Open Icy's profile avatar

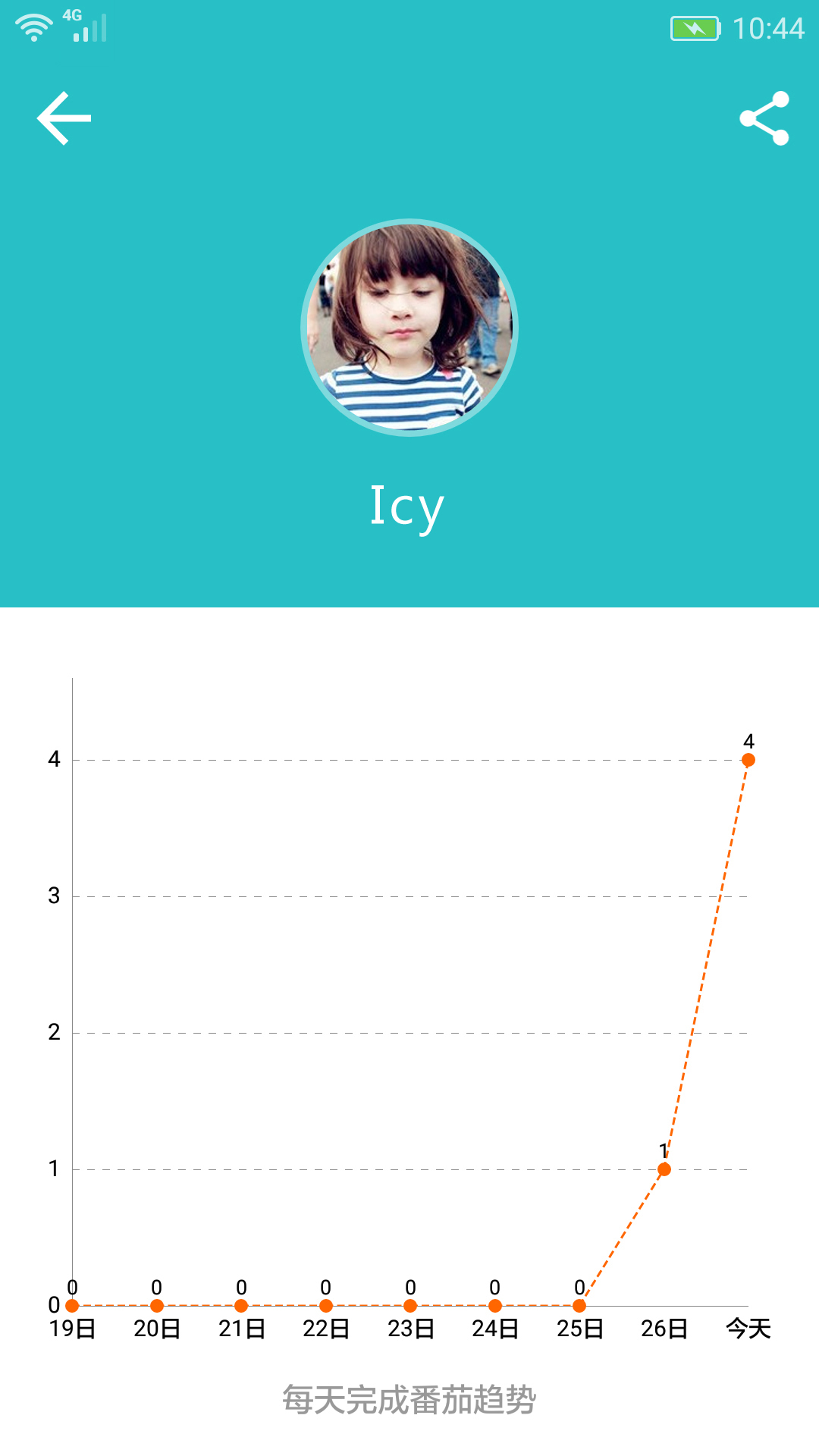[409, 328]
